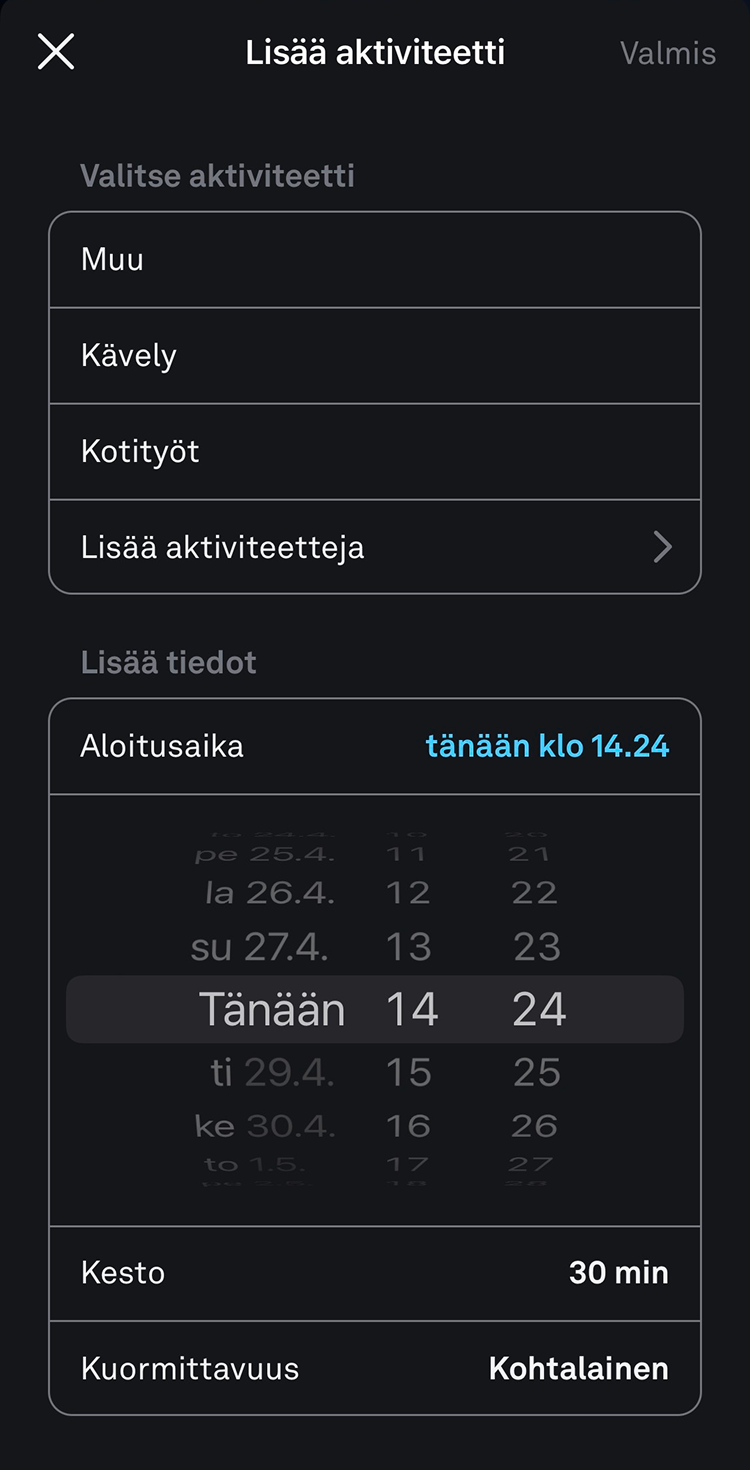Screen dimensions: 750x1470
Task: Edit Kuormittavuus intensity setting
Action: [374, 1369]
